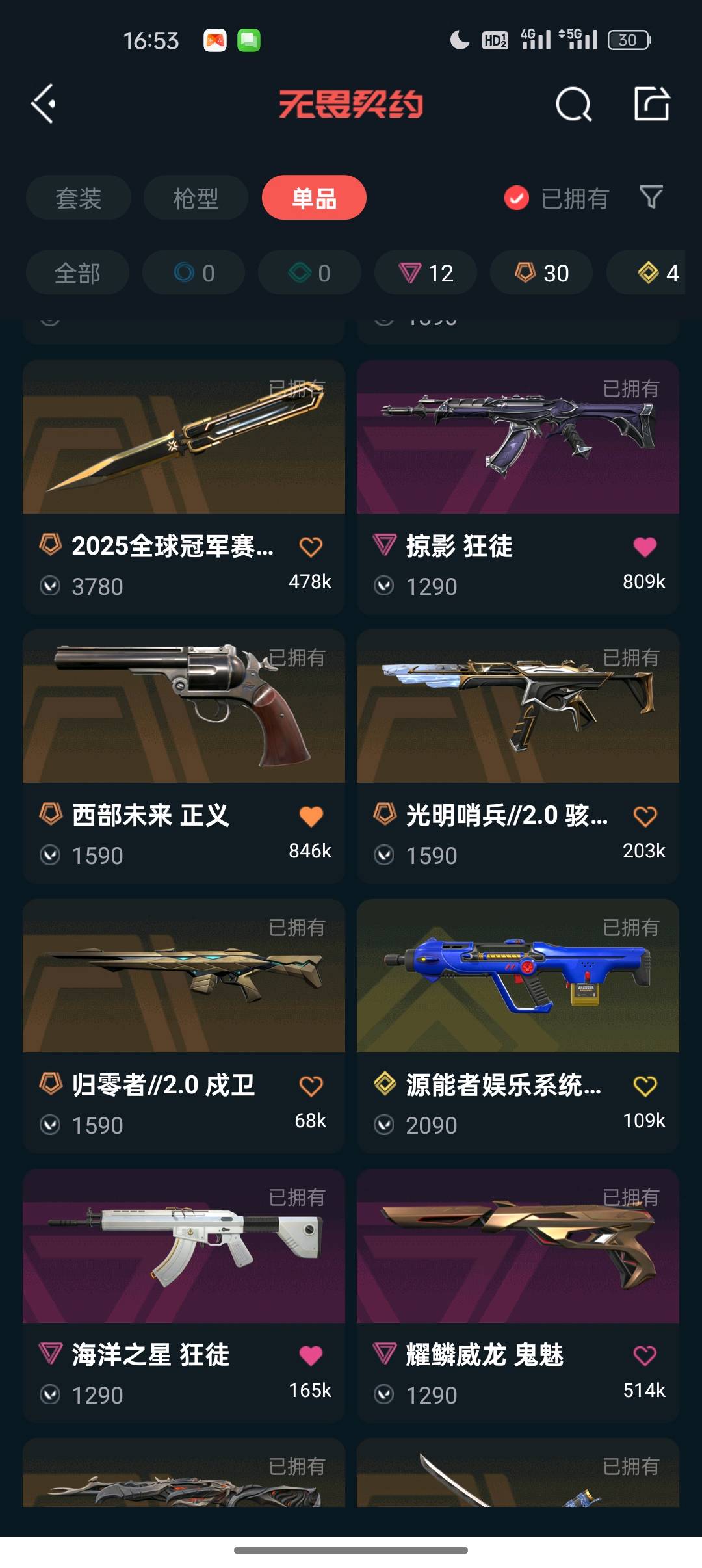This screenshot has width=702, height=1568.
Task: Select the 单品 tab
Action: 314,198
